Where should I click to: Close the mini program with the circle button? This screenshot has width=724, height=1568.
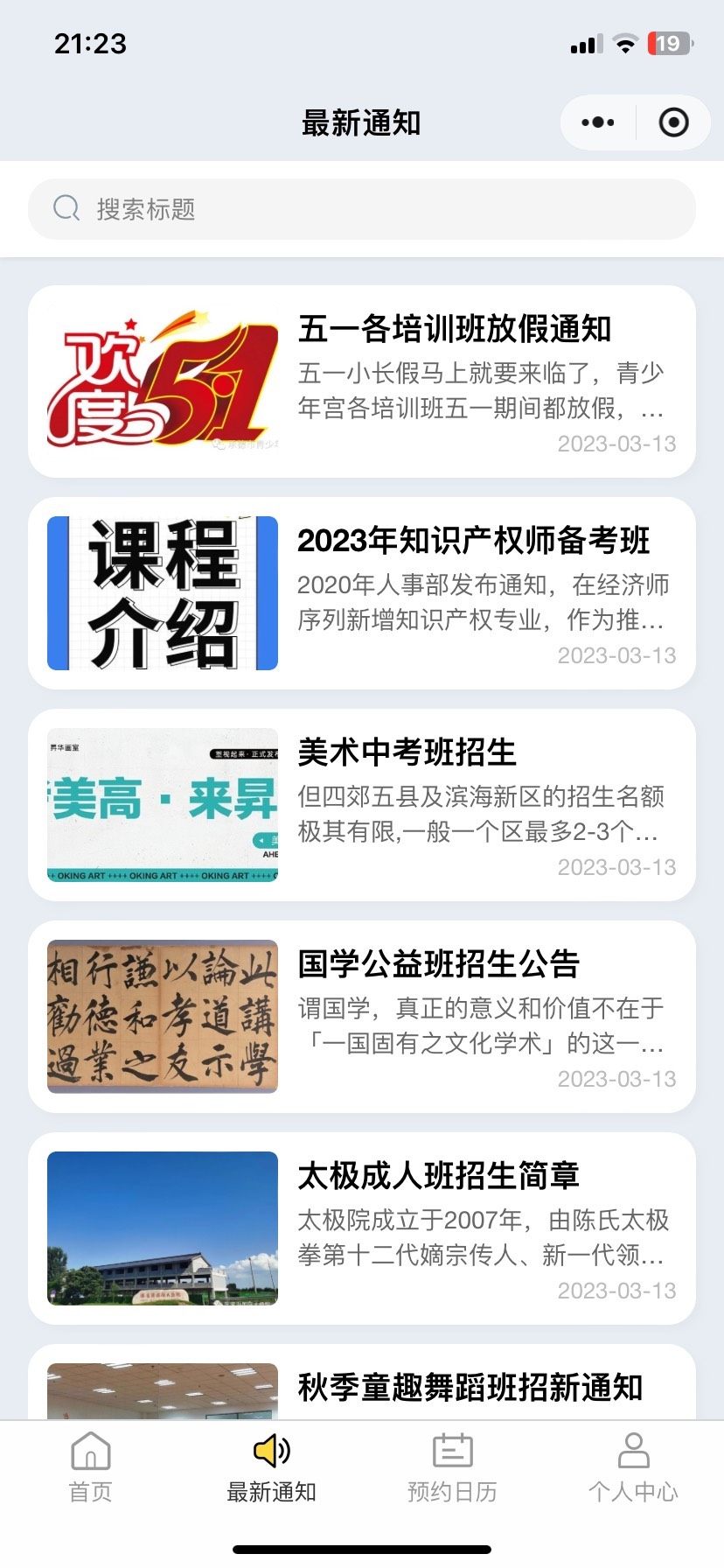click(673, 122)
